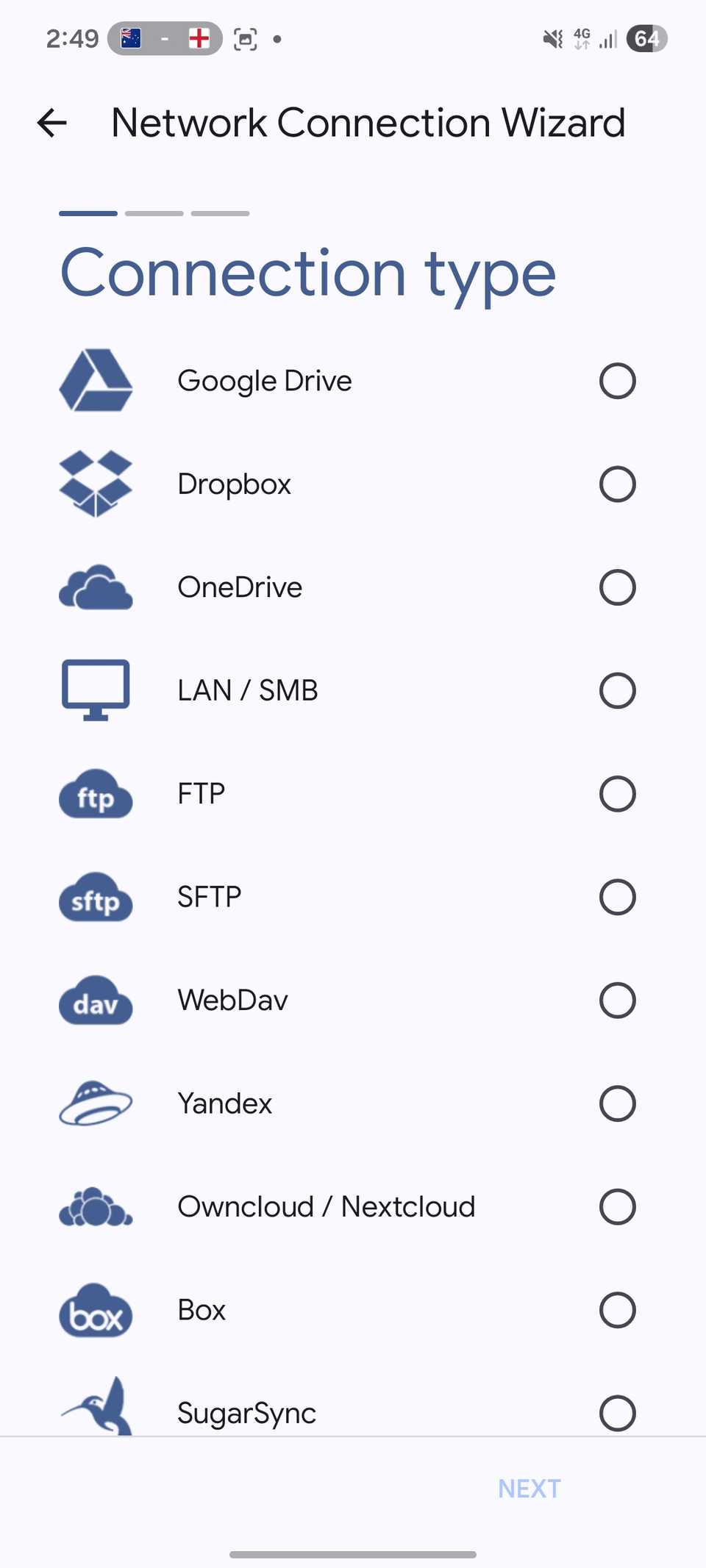Click the Google Drive icon

[x=95, y=381]
